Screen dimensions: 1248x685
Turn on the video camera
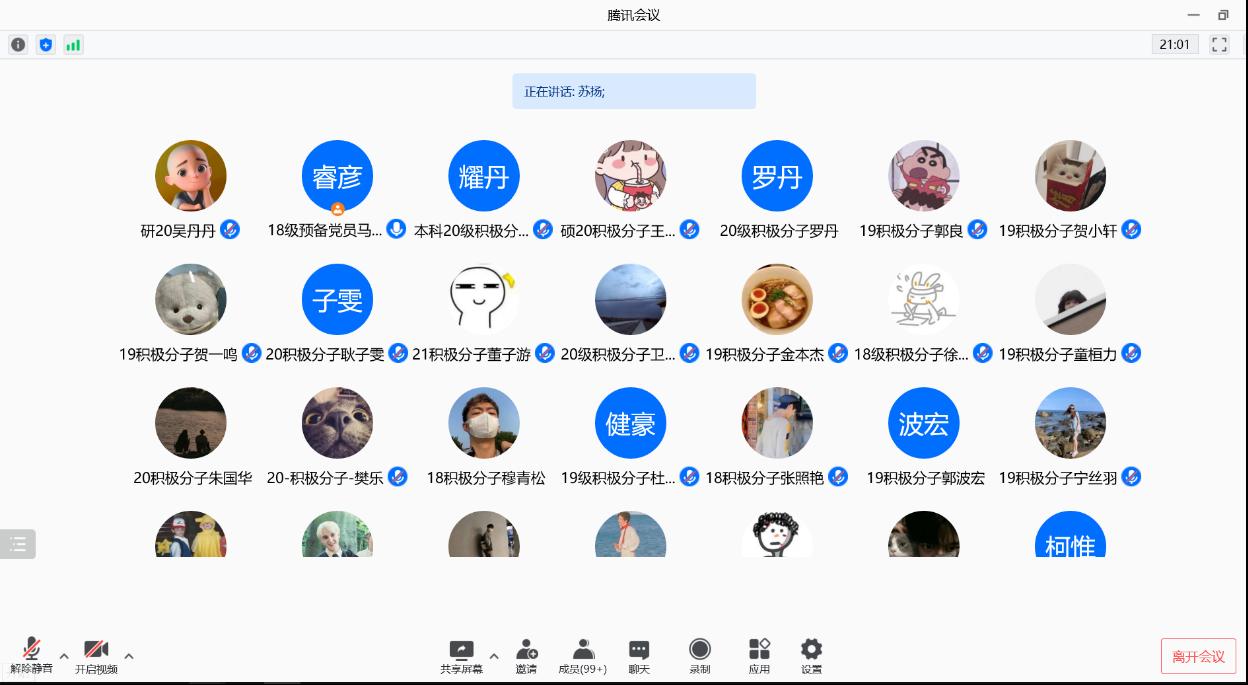[x=96, y=655]
